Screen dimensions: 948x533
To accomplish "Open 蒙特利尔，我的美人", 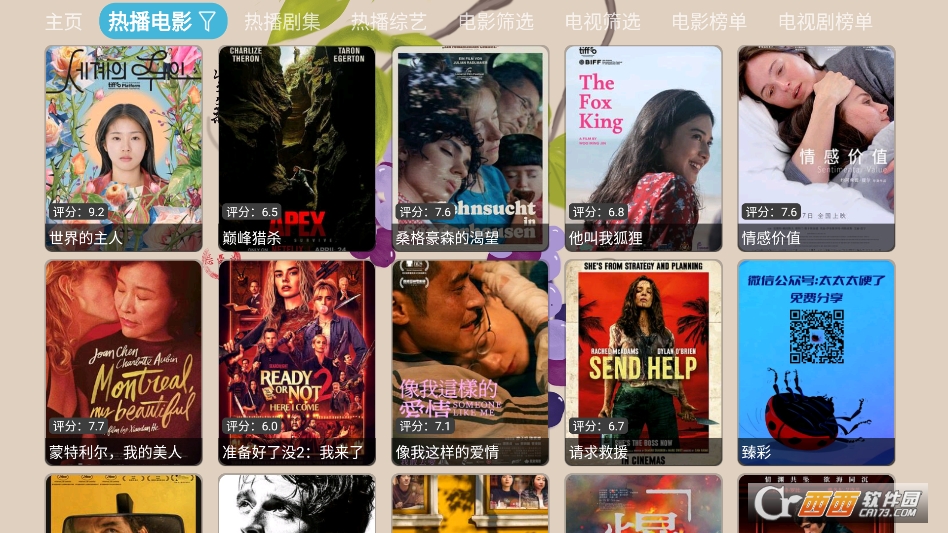I will pos(124,362).
